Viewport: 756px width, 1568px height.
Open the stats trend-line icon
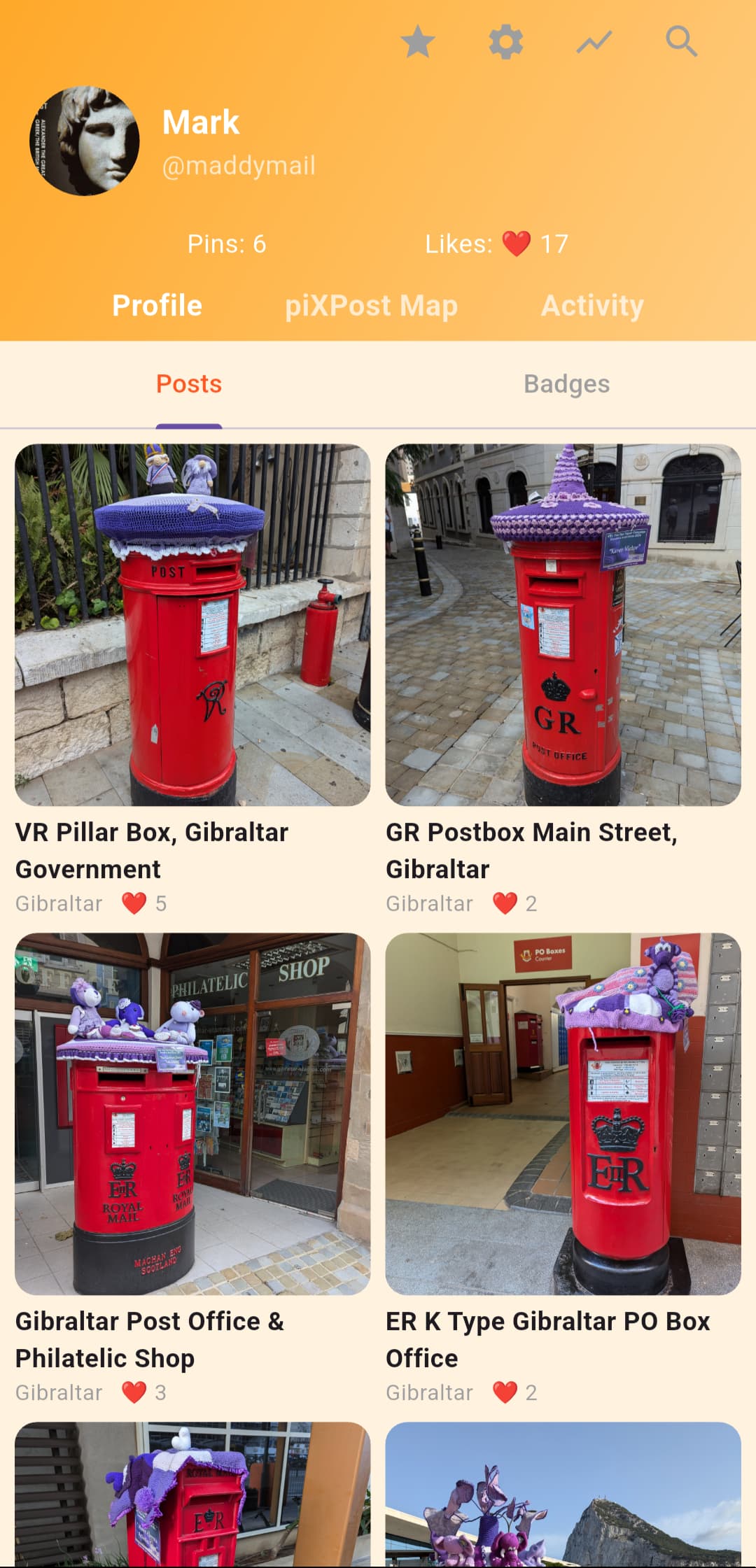click(x=594, y=42)
